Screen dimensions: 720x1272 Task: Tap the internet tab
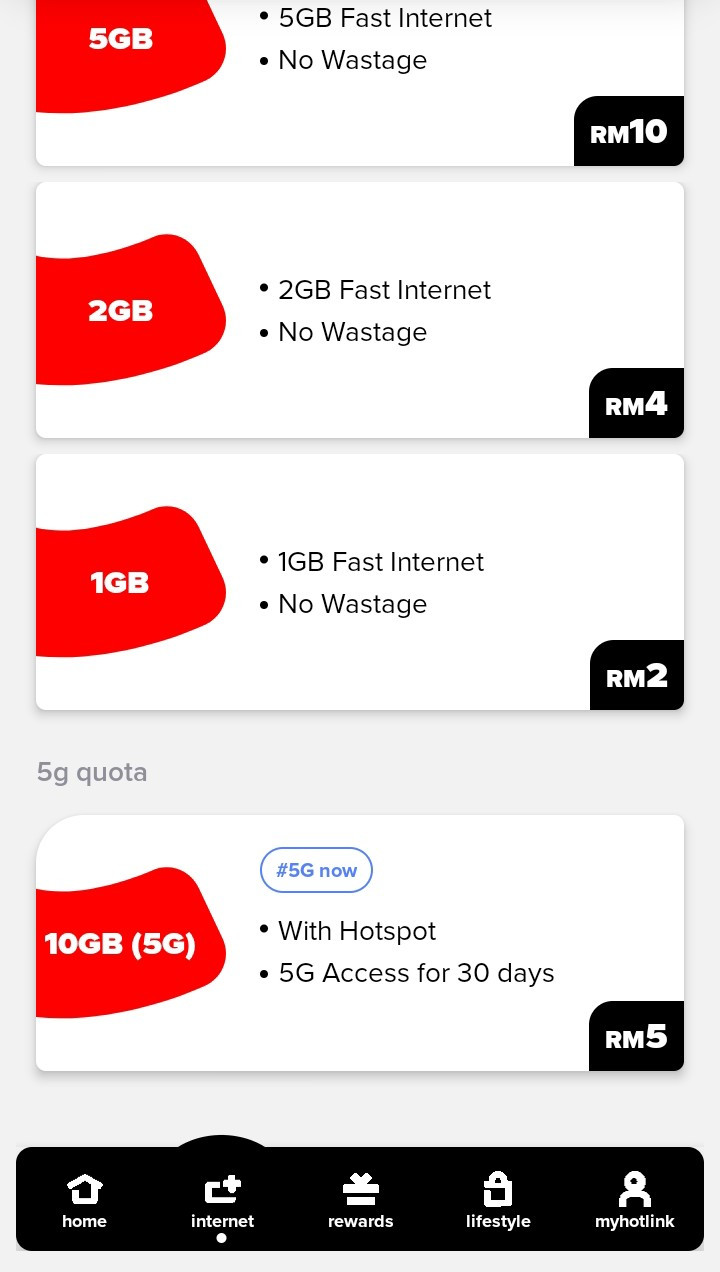222,1200
